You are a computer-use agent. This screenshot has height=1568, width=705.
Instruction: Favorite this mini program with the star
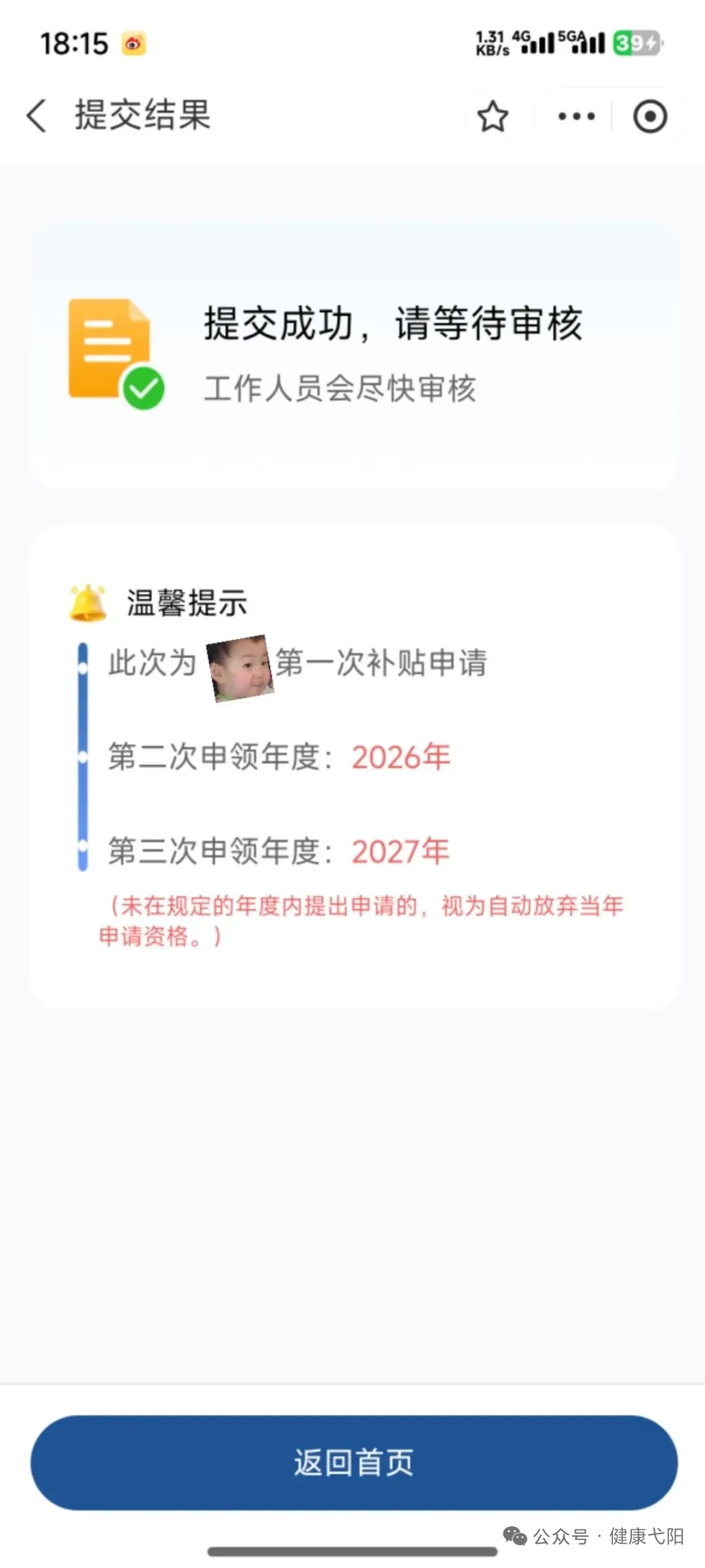coord(492,117)
